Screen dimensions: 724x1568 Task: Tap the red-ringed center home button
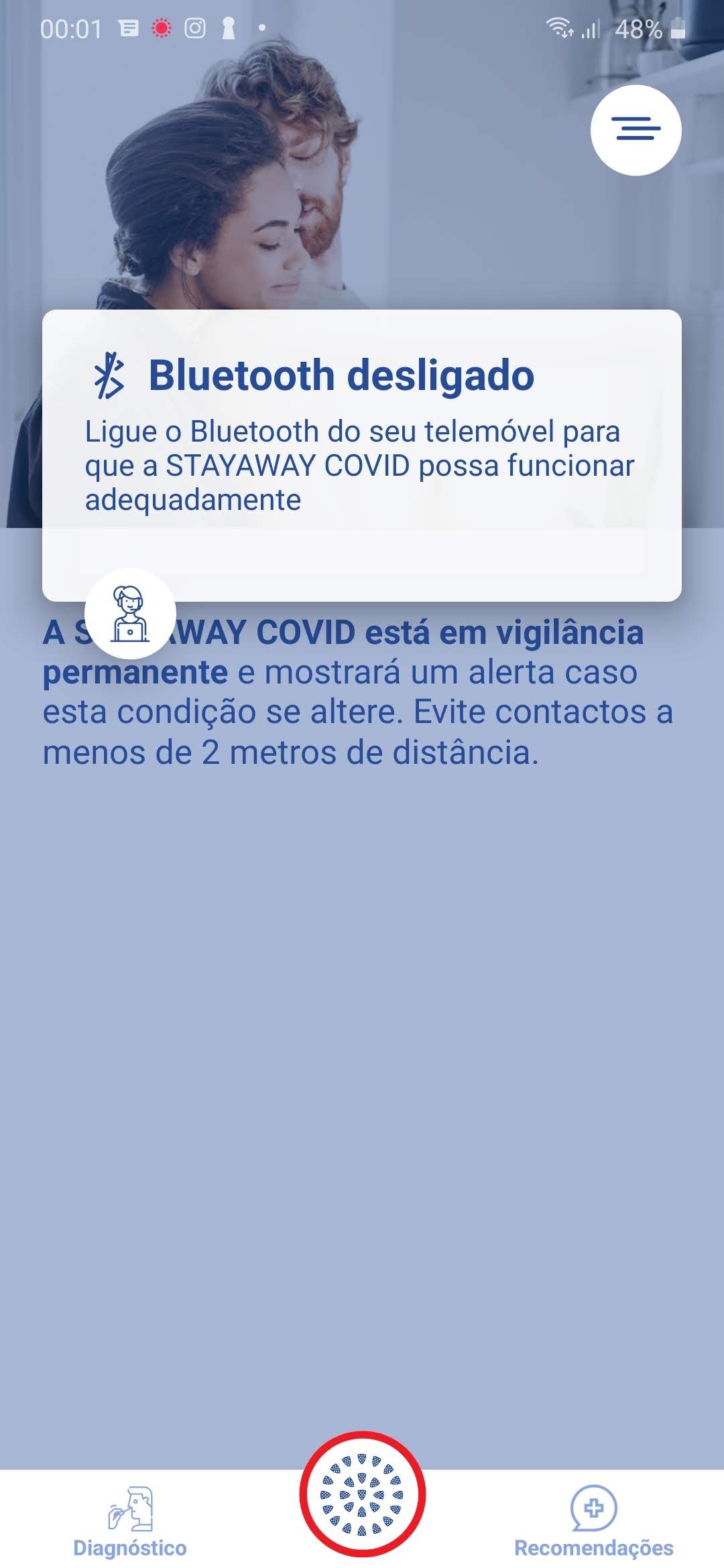(x=362, y=1494)
